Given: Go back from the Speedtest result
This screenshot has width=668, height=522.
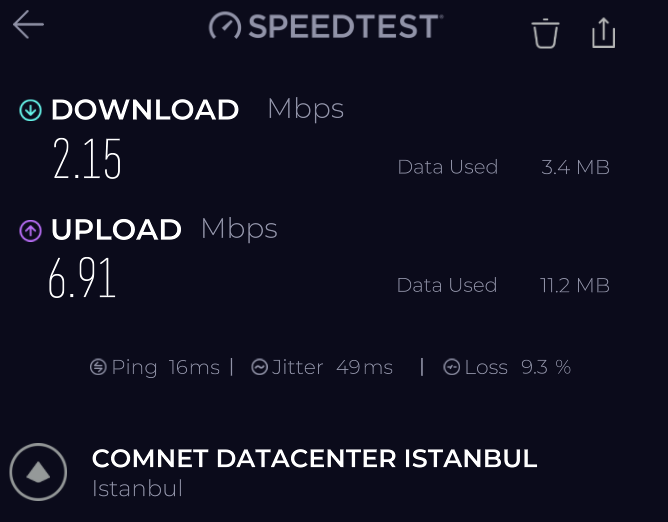Looking at the screenshot, I should [28, 26].
